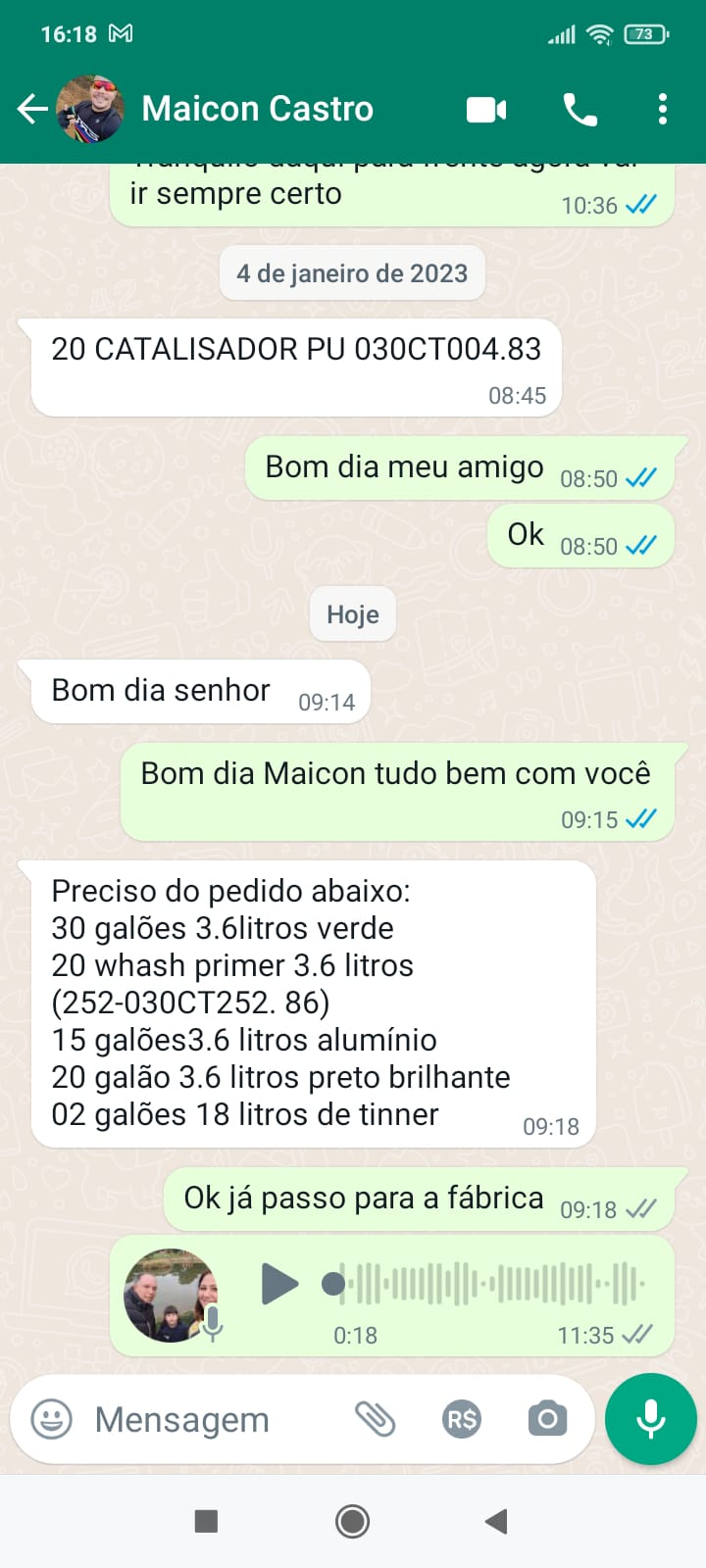Viewport: 706px width, 1568px height.
Task: Seek within the voice message waveform
Action: click(x=490, y=1284)
